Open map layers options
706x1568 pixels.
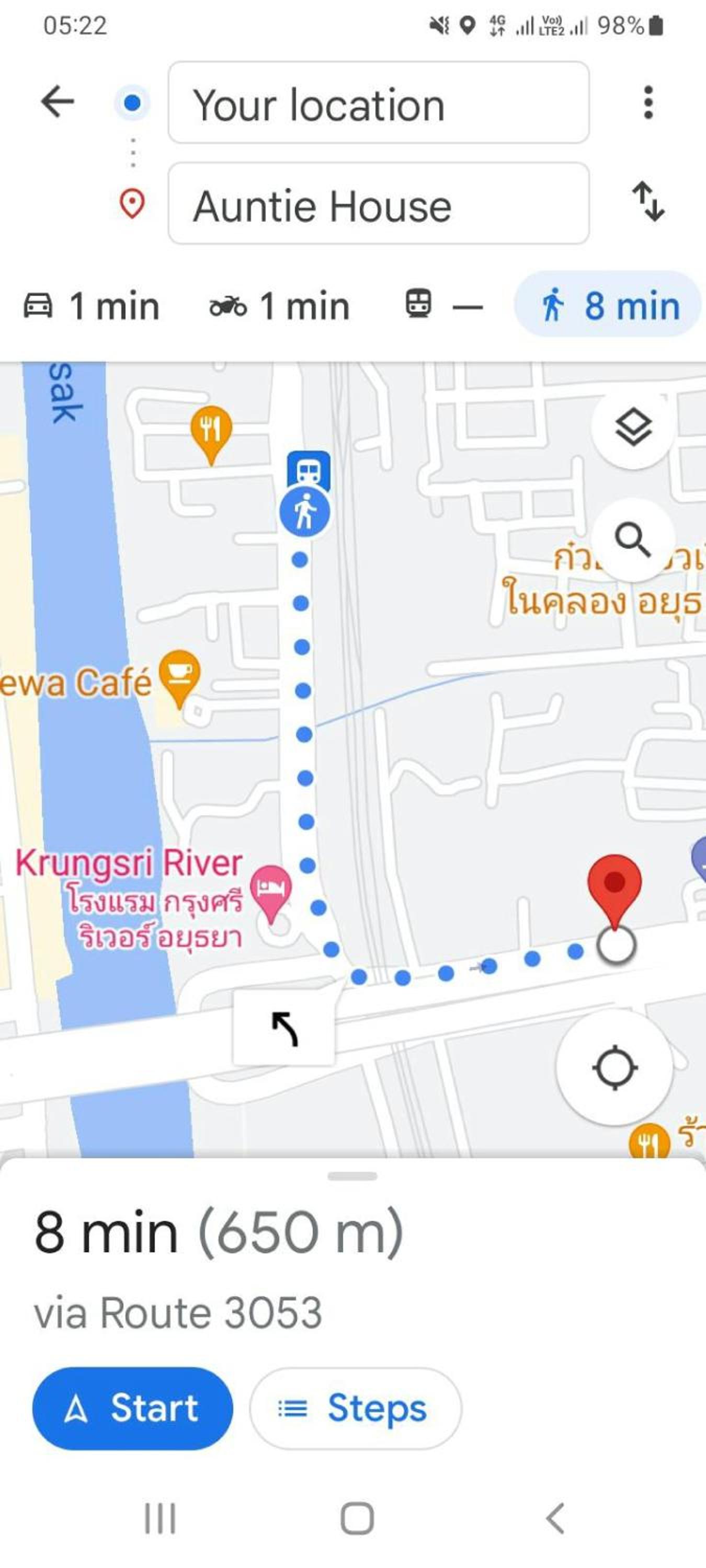(633, 428)
